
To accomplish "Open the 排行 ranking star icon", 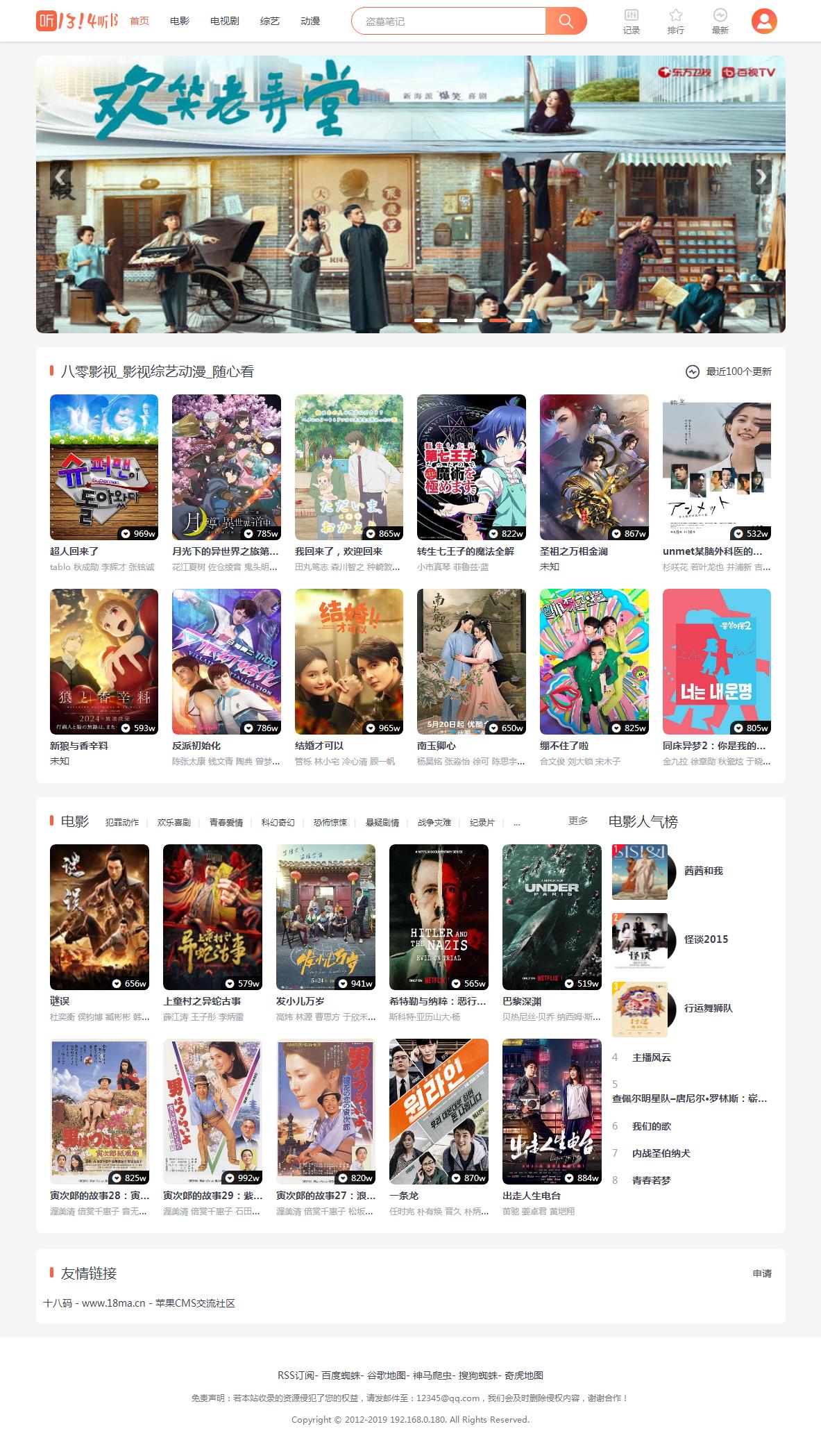I will pos(674,21).
